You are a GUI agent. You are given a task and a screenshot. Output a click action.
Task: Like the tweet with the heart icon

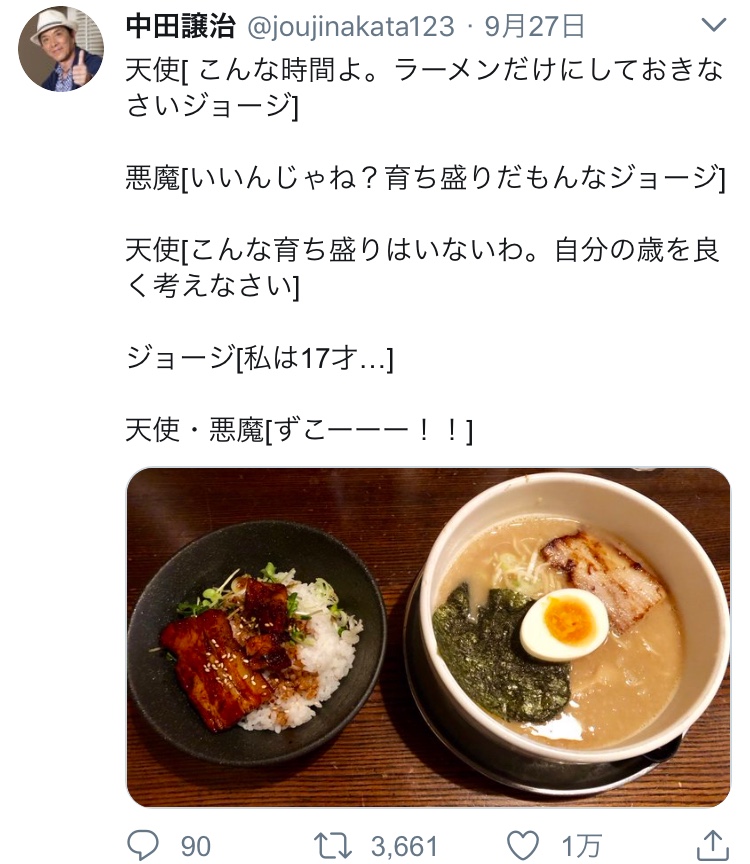522,846
